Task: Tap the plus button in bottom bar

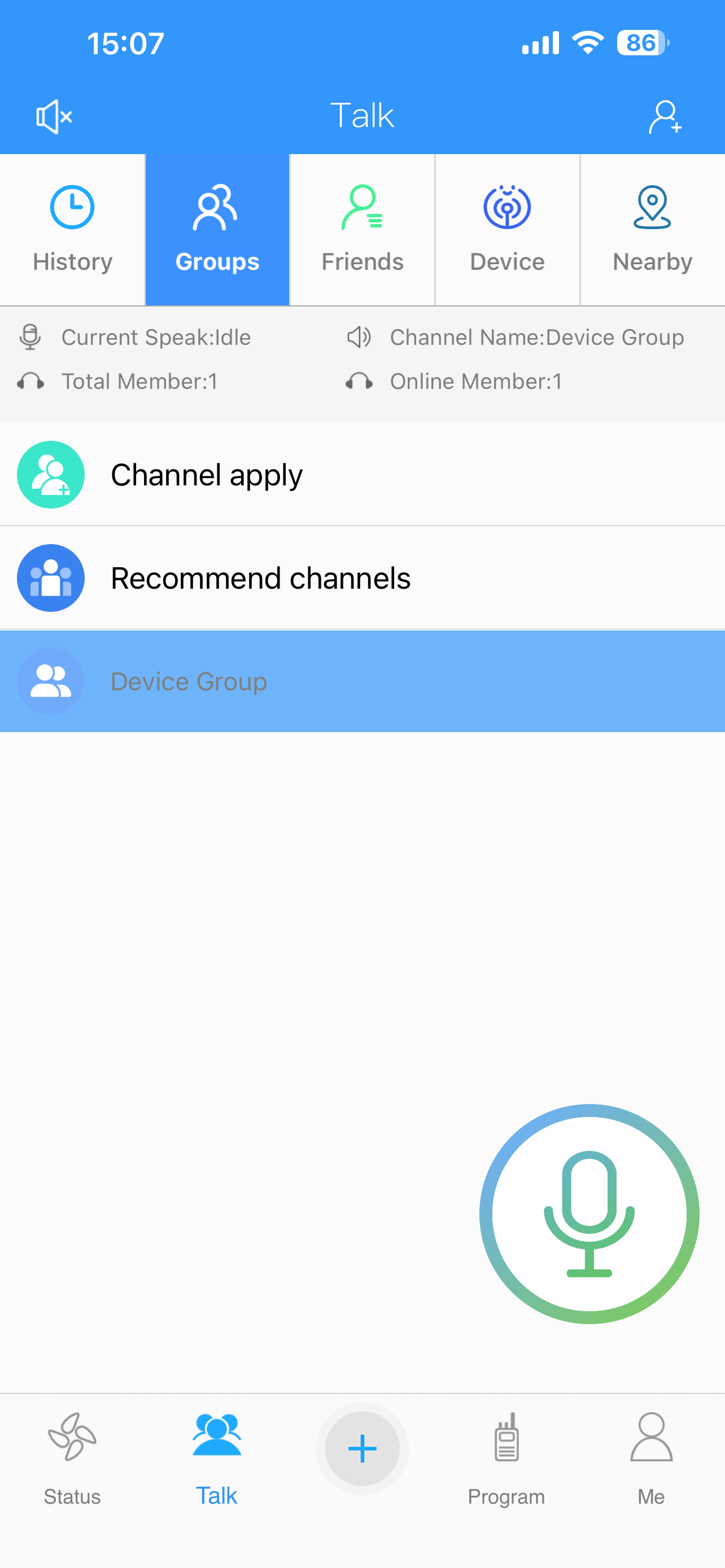Action: tap(362, 1448)
